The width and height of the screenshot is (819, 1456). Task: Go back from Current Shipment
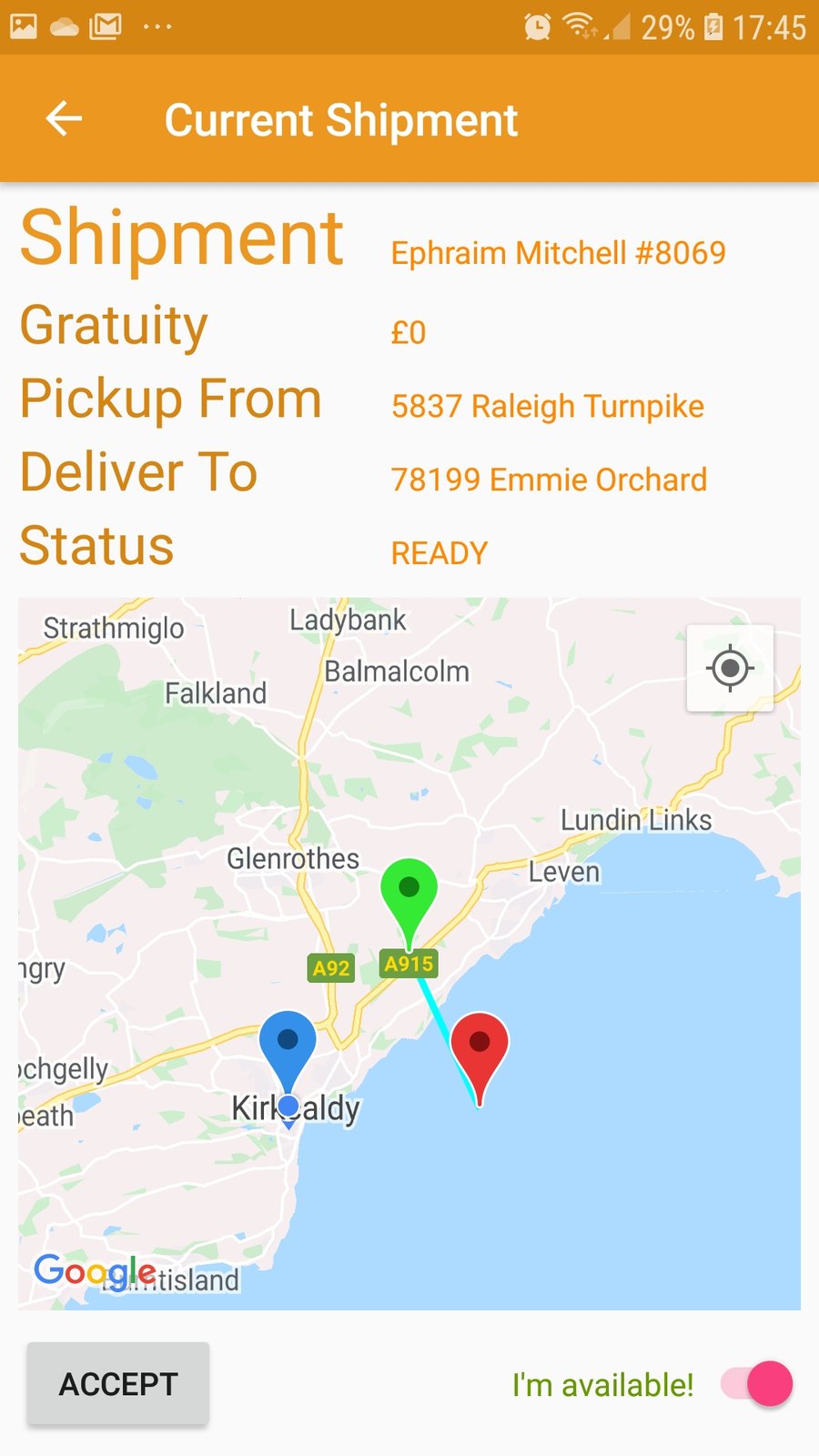click(x=64, y=119)
